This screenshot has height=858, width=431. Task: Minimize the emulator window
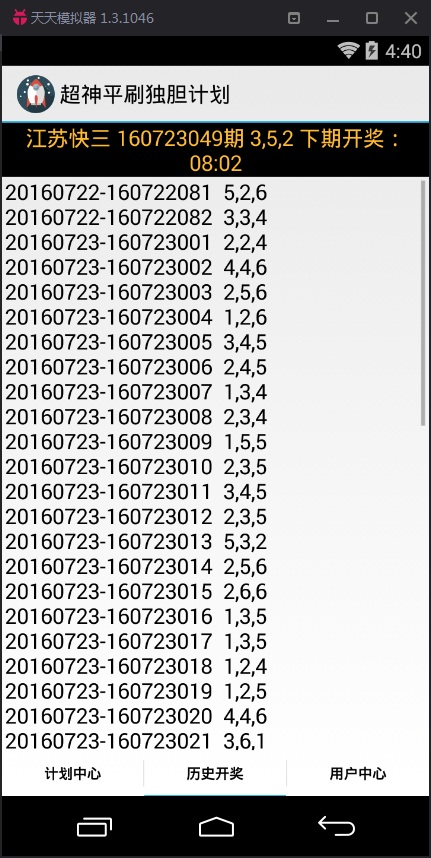click(x=333, y=18)
